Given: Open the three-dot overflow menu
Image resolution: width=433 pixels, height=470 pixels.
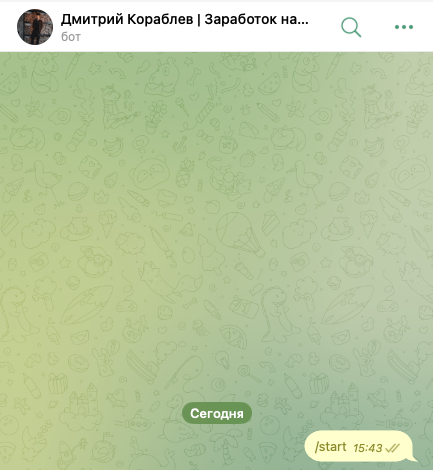Looking at the screenshot, I should click(x=404, y=27).
